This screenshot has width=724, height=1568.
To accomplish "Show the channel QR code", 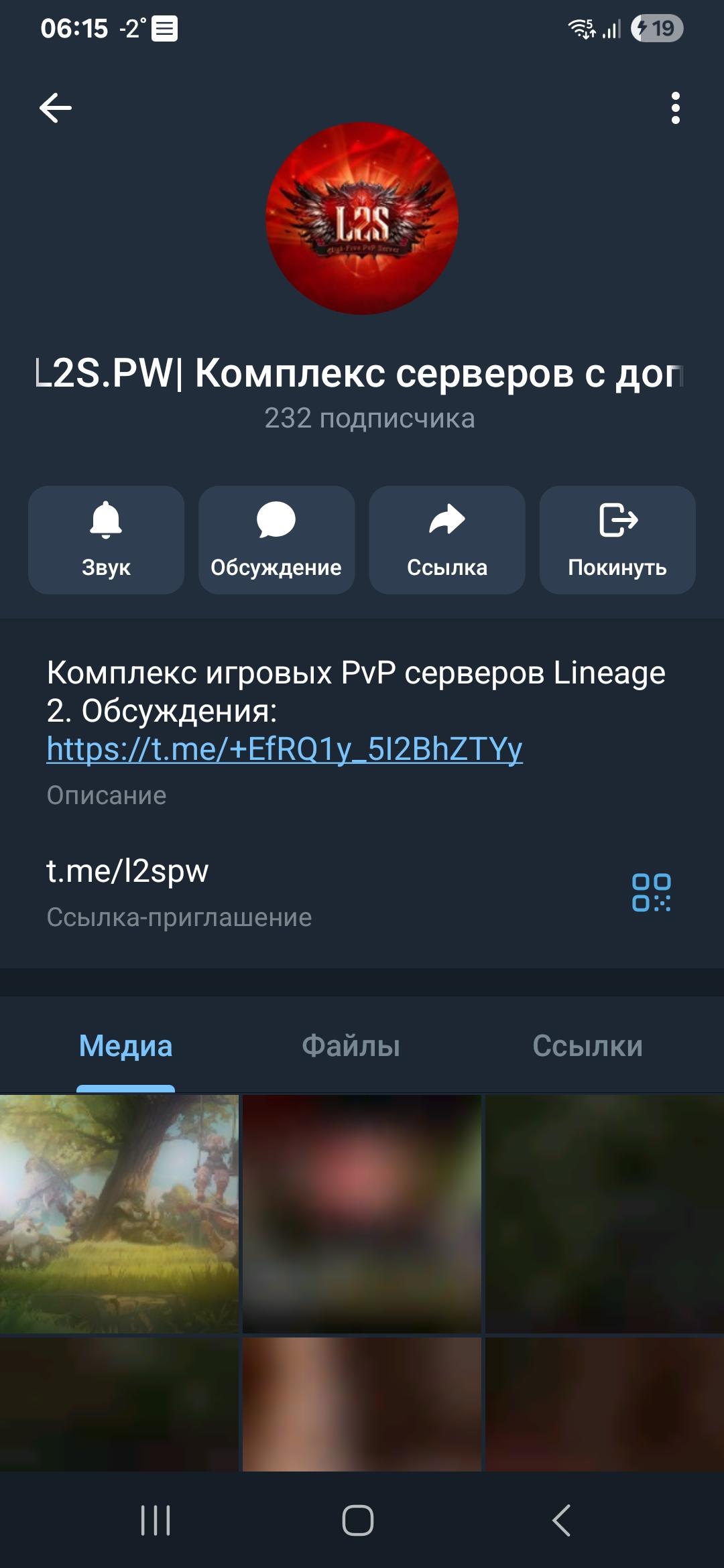I will coord(651,893).
